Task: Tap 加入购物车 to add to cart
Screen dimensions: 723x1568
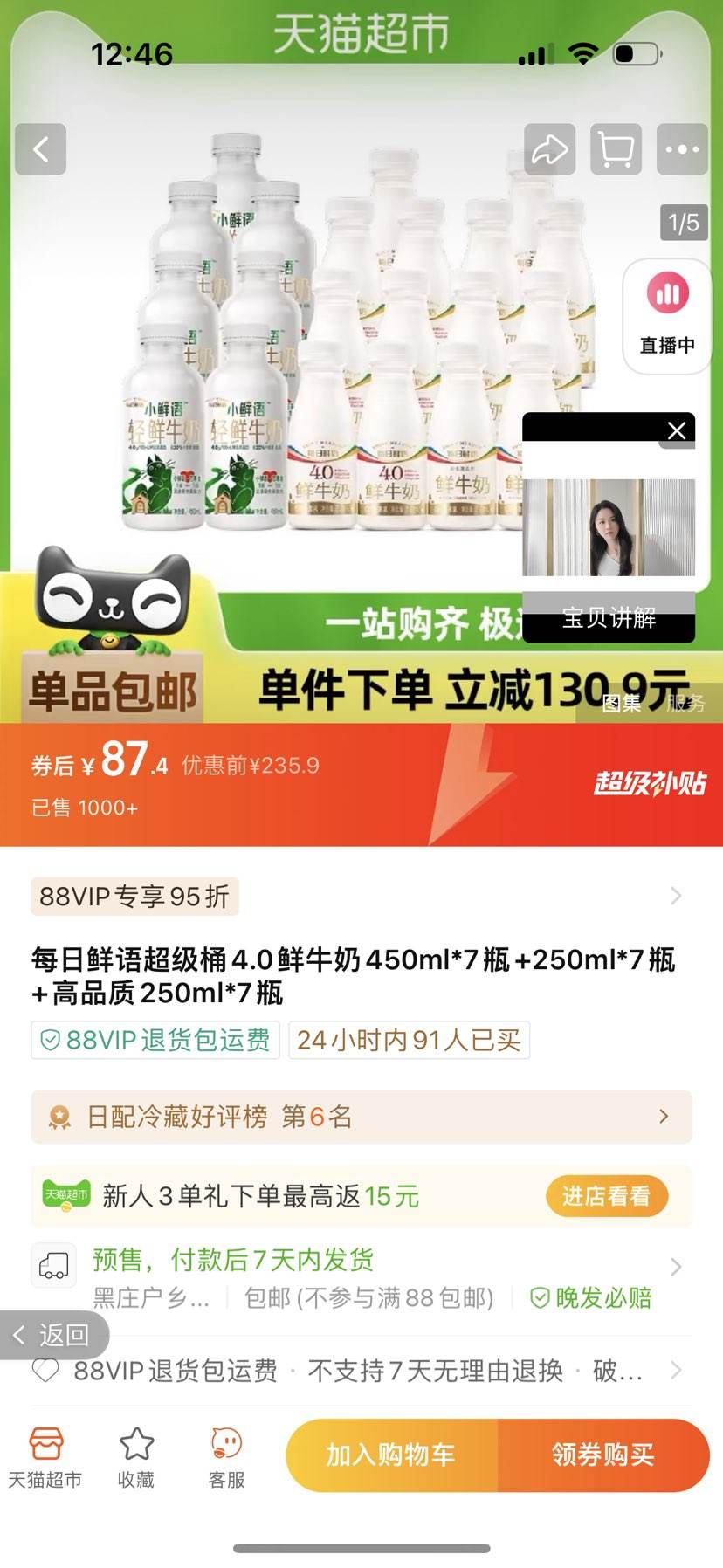Action: pos(394,1455)
